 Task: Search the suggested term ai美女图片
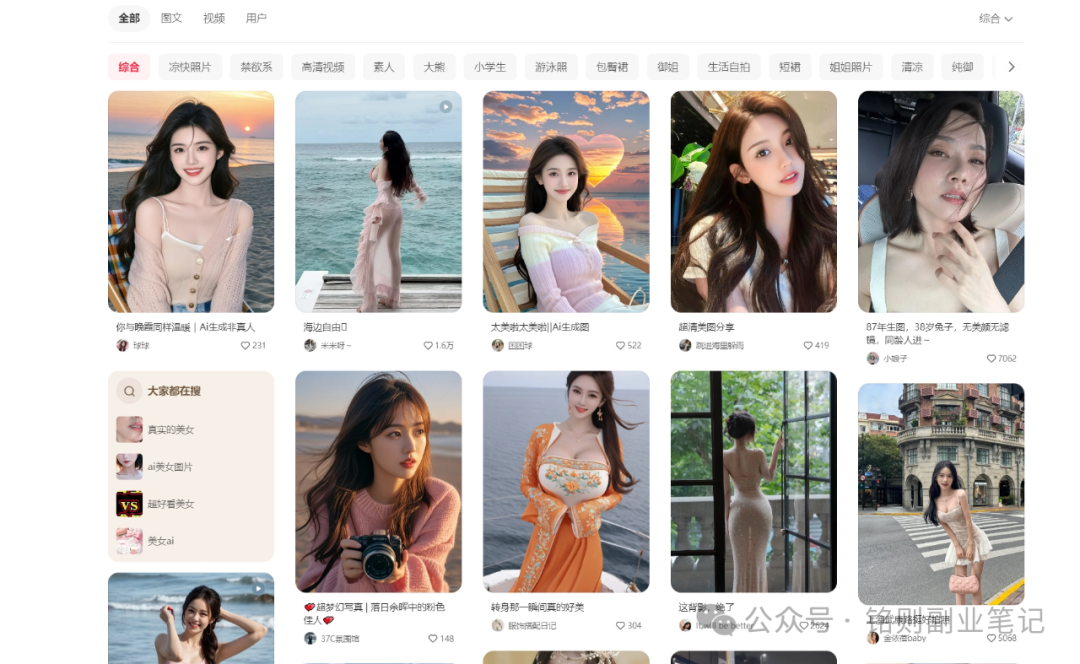[170, 466]
